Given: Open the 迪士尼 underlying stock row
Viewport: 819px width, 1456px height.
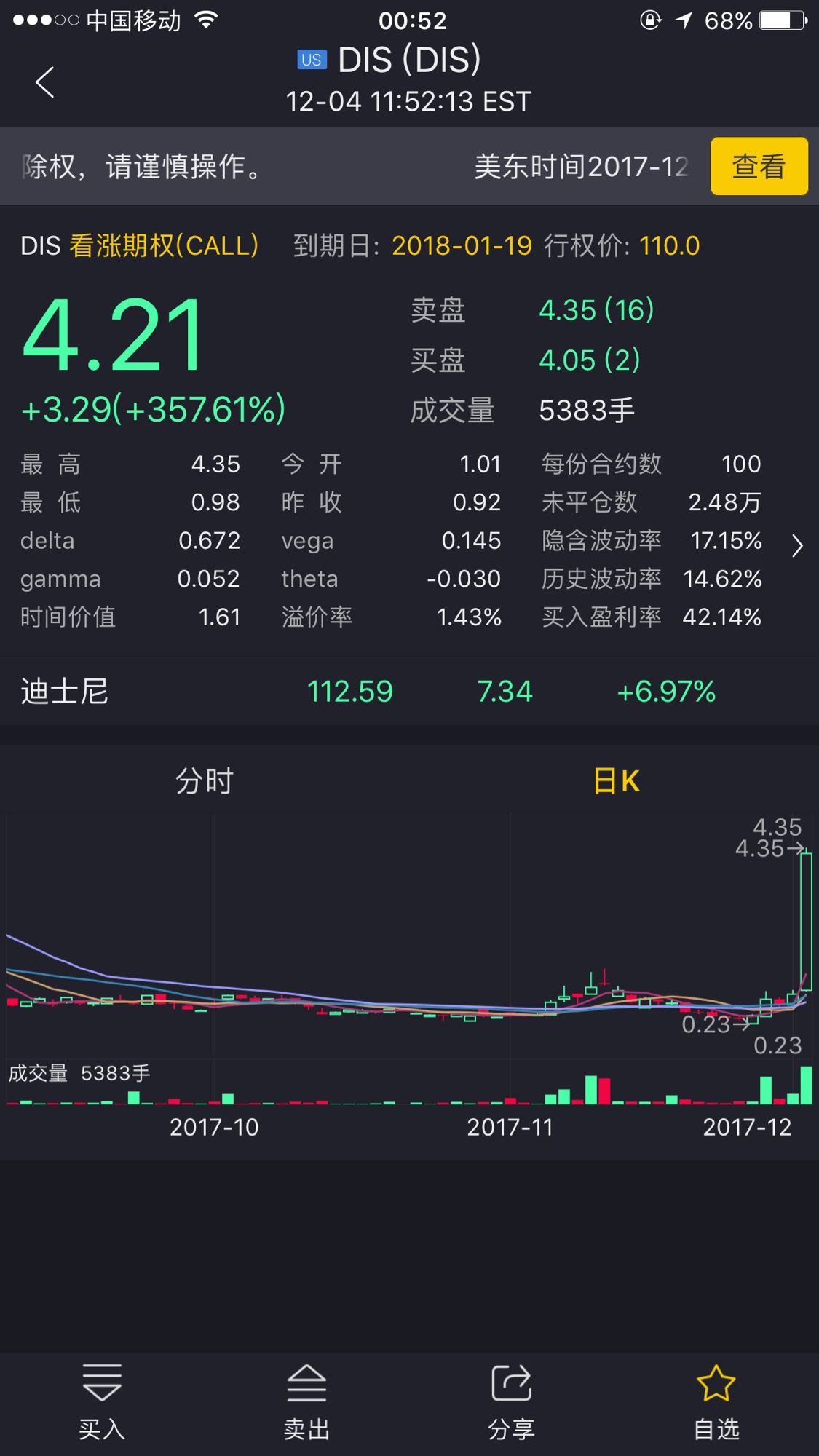Looking at the screenshot, I should pyautogui.click(x=409, y=691).
